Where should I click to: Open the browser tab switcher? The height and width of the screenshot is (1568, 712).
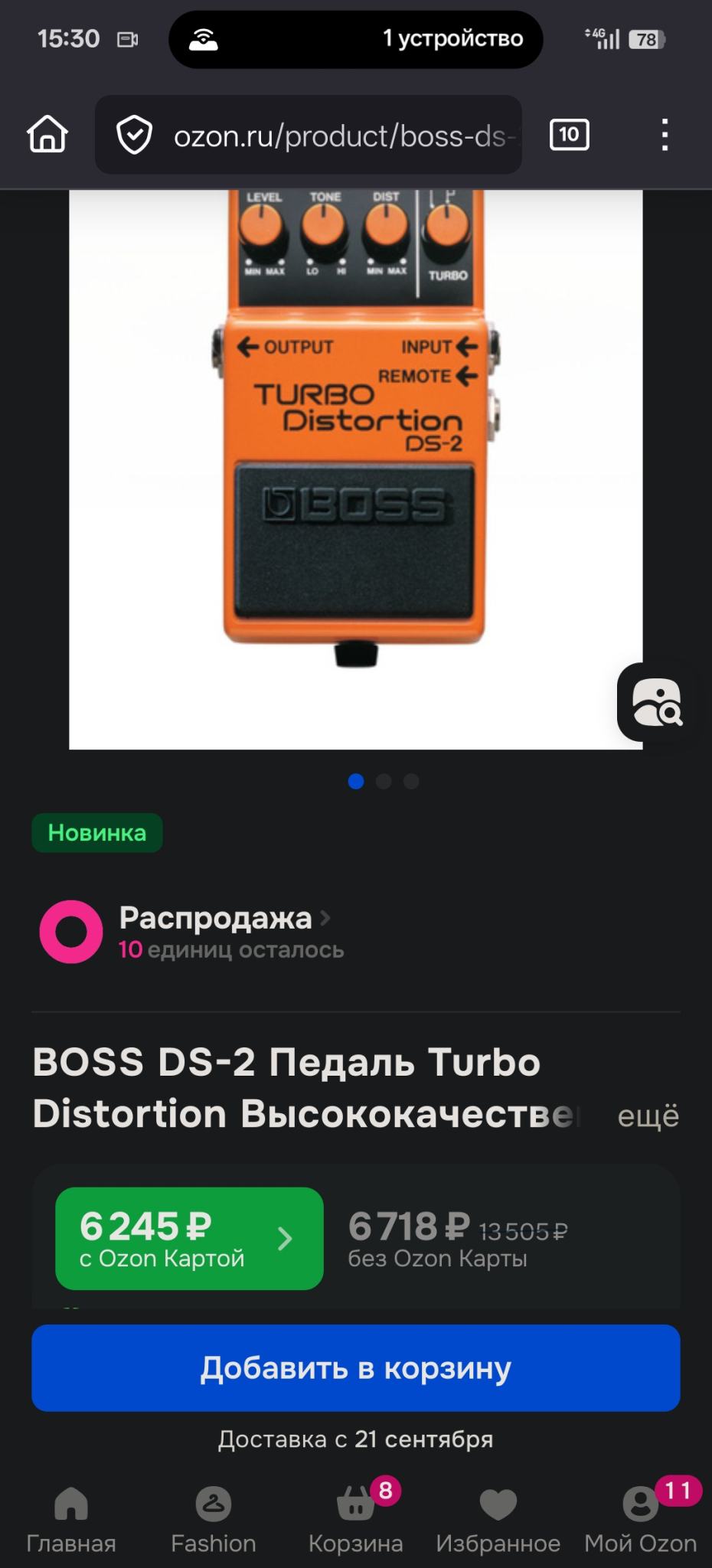point(569,135)
